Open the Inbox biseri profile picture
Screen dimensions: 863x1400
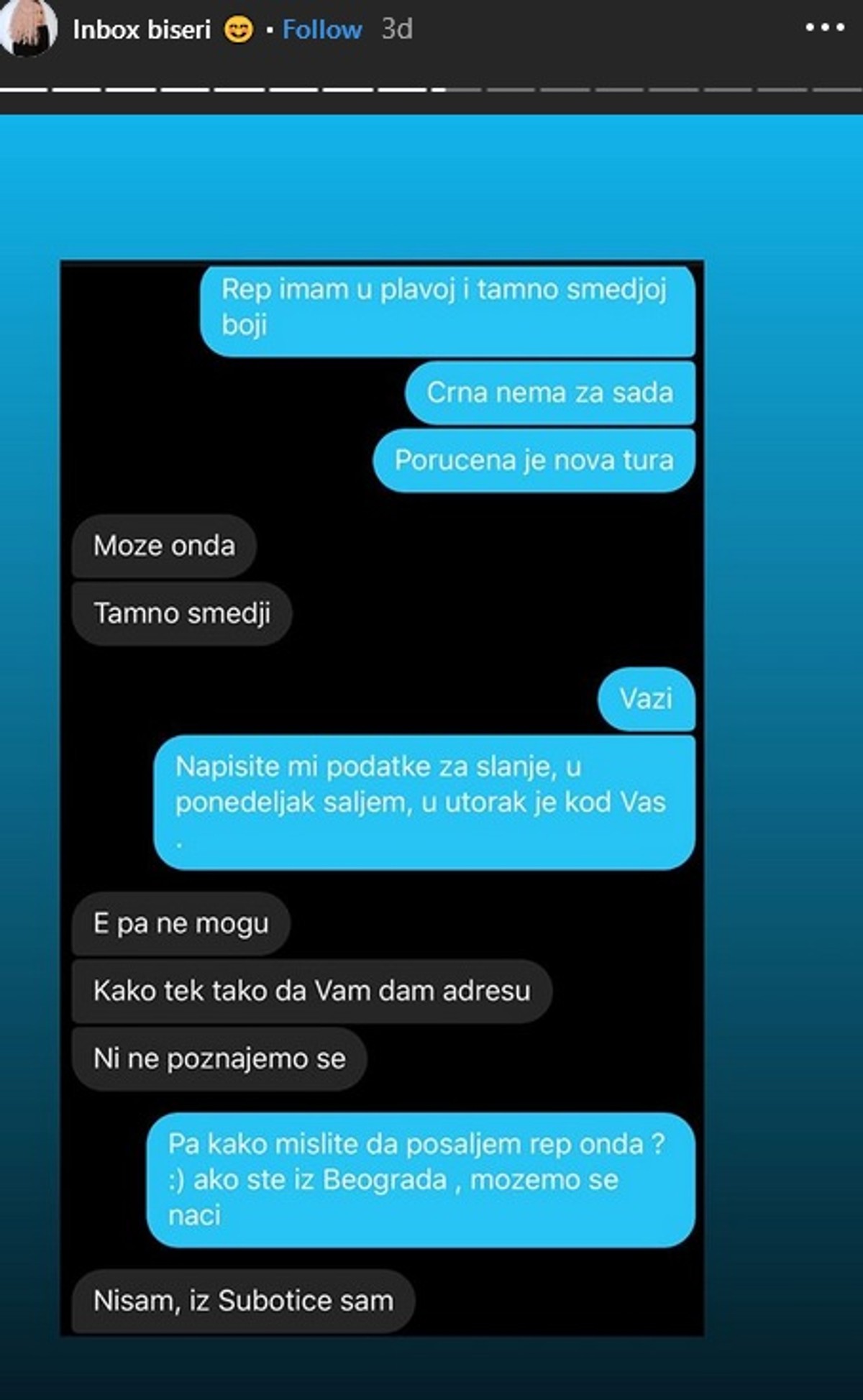[29, 27]
